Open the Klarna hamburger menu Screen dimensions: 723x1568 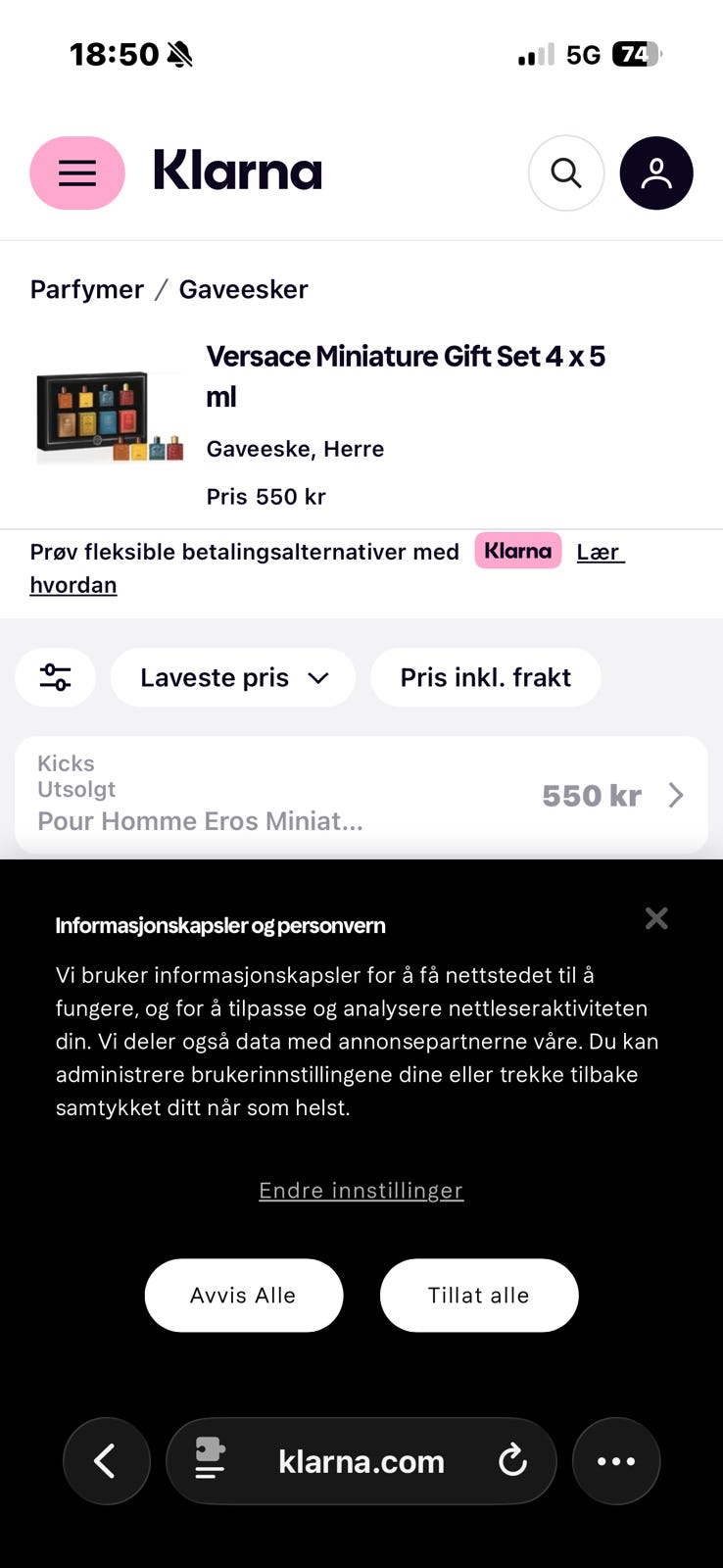click(x=76, y=172)
